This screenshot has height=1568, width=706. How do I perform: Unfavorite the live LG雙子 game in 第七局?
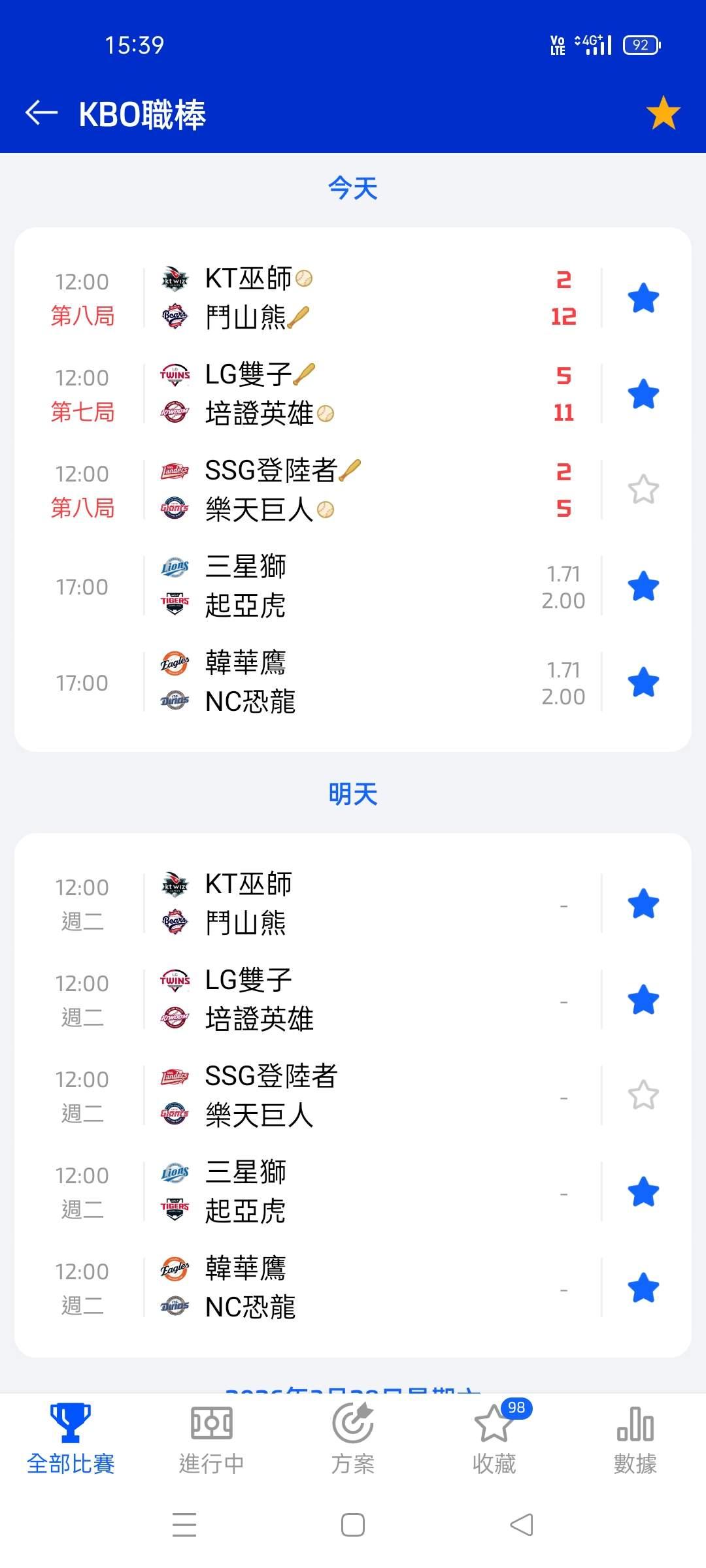[643, 395]
